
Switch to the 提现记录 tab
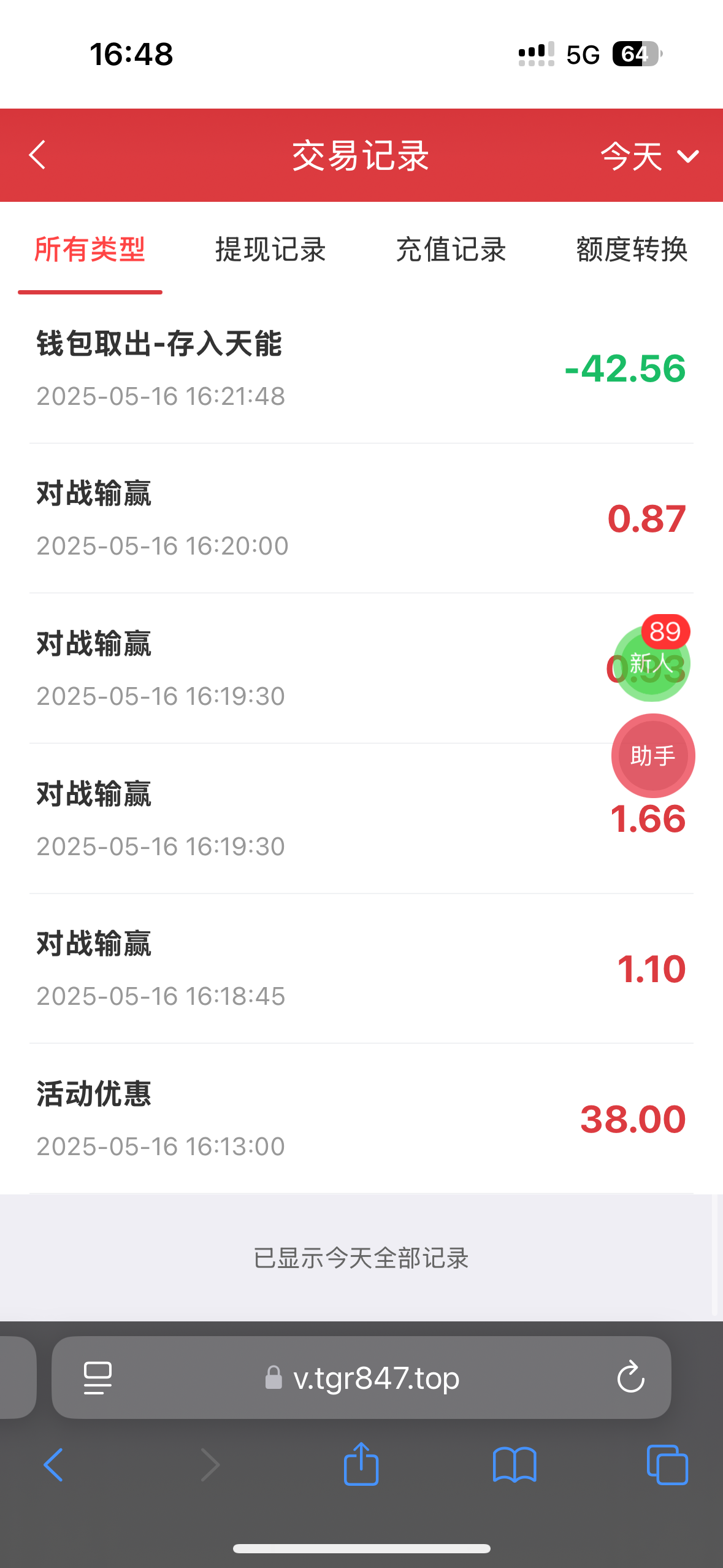tap(270, 250)
